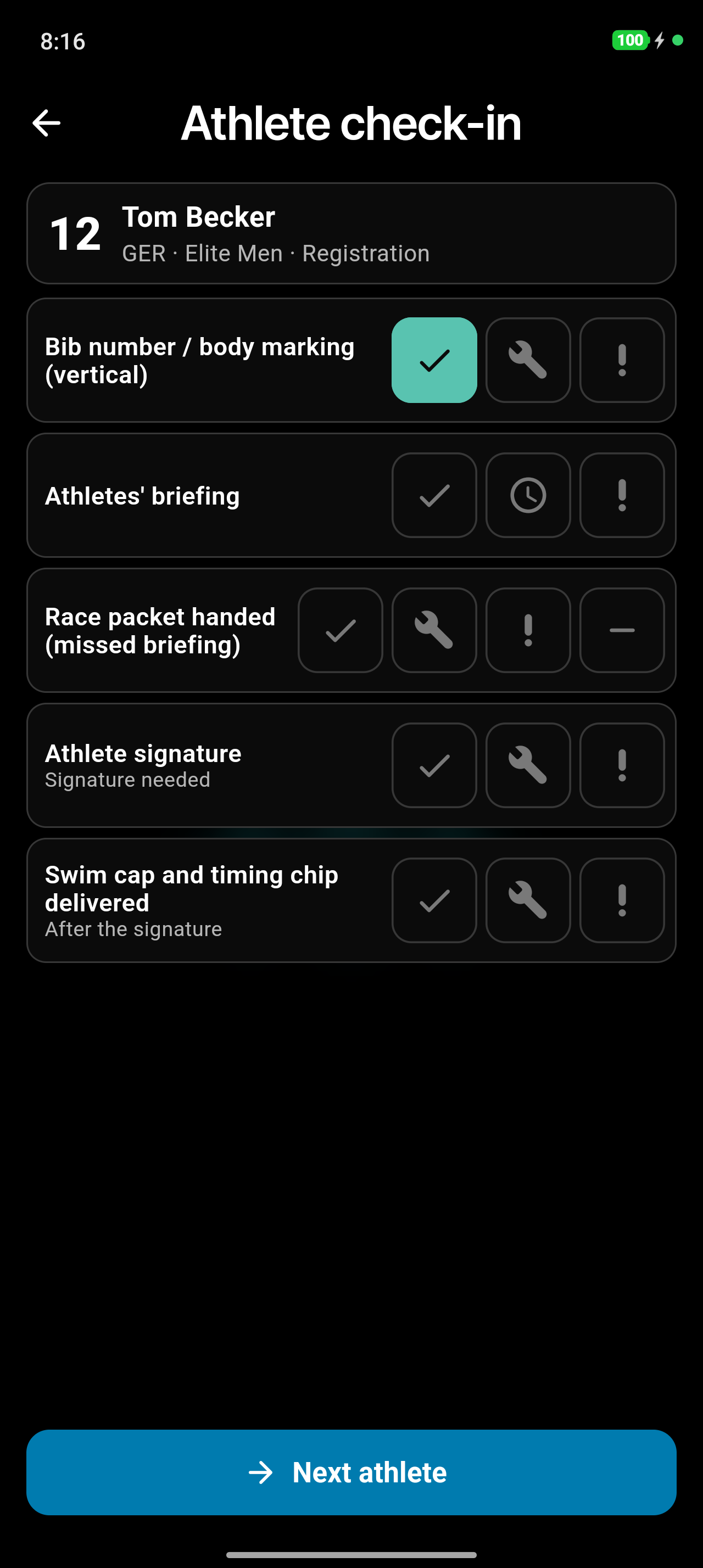Flag an issue on Swim cap and timing chip

(x=621, y=900)
